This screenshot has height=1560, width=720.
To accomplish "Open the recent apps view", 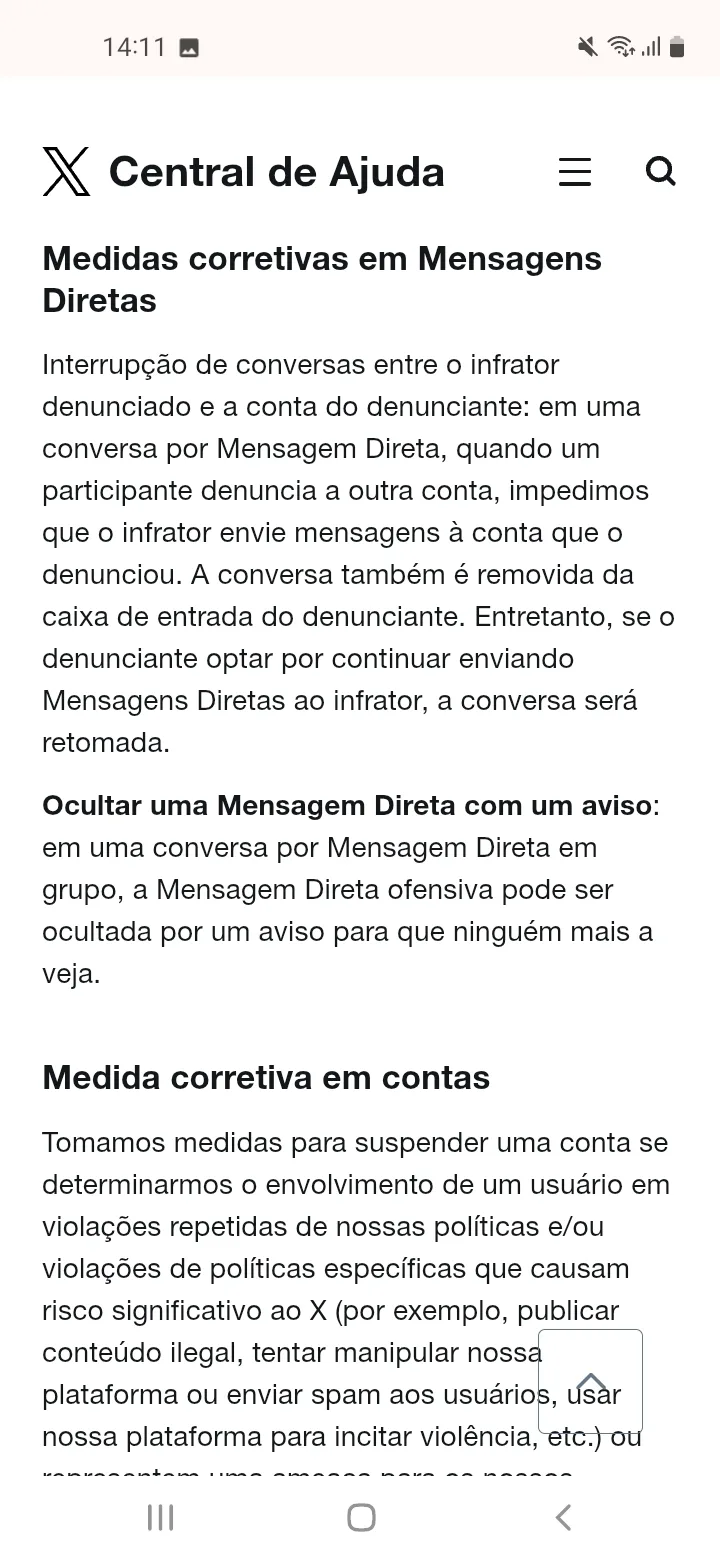I will click(x=160, y=1517).
